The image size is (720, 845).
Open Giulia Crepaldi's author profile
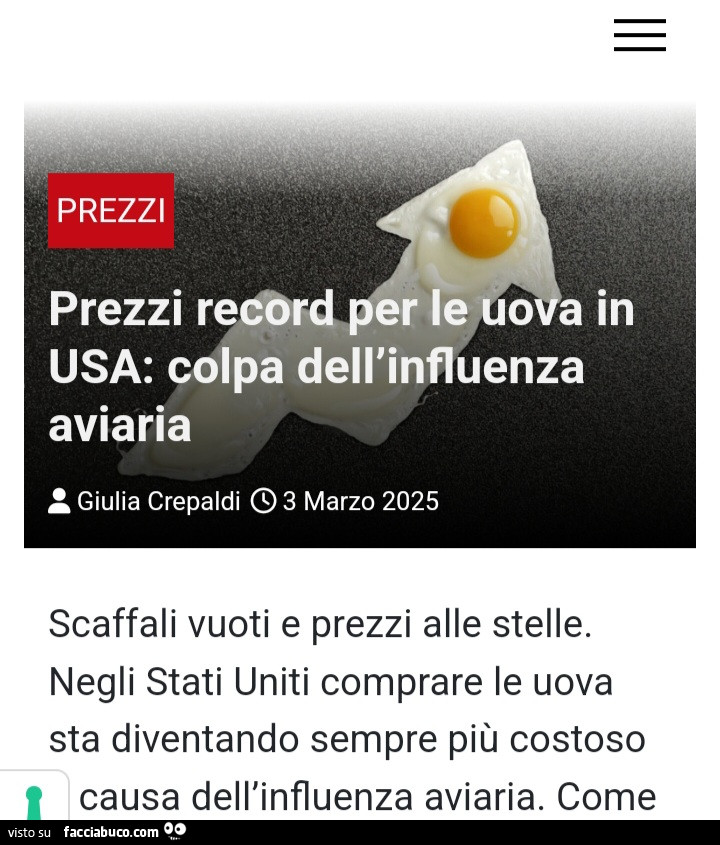160,501
